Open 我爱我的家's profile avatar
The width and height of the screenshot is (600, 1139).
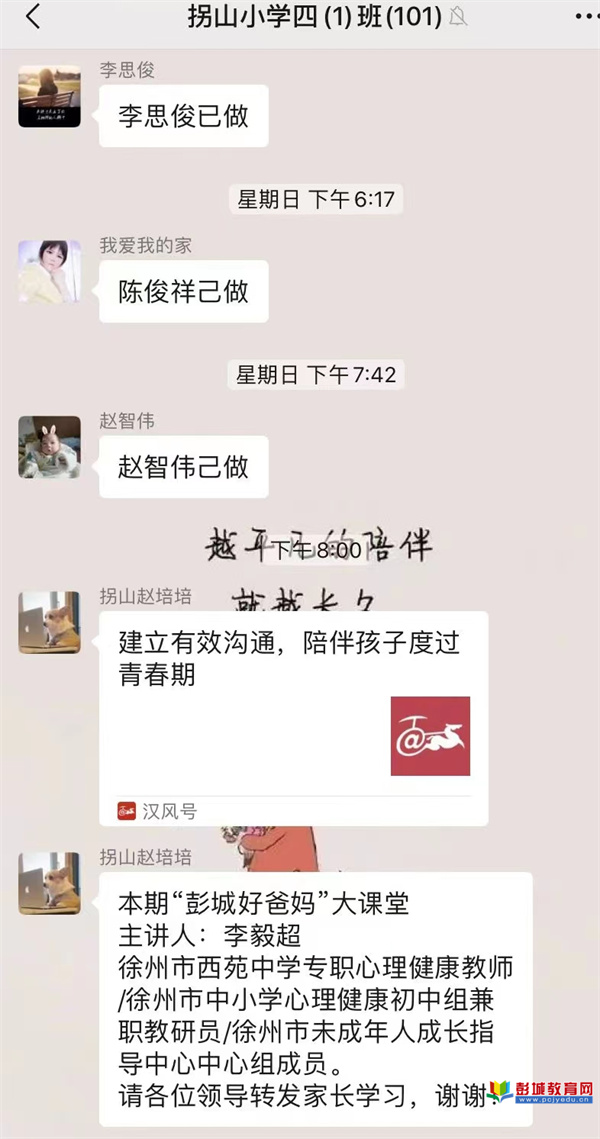49,271
